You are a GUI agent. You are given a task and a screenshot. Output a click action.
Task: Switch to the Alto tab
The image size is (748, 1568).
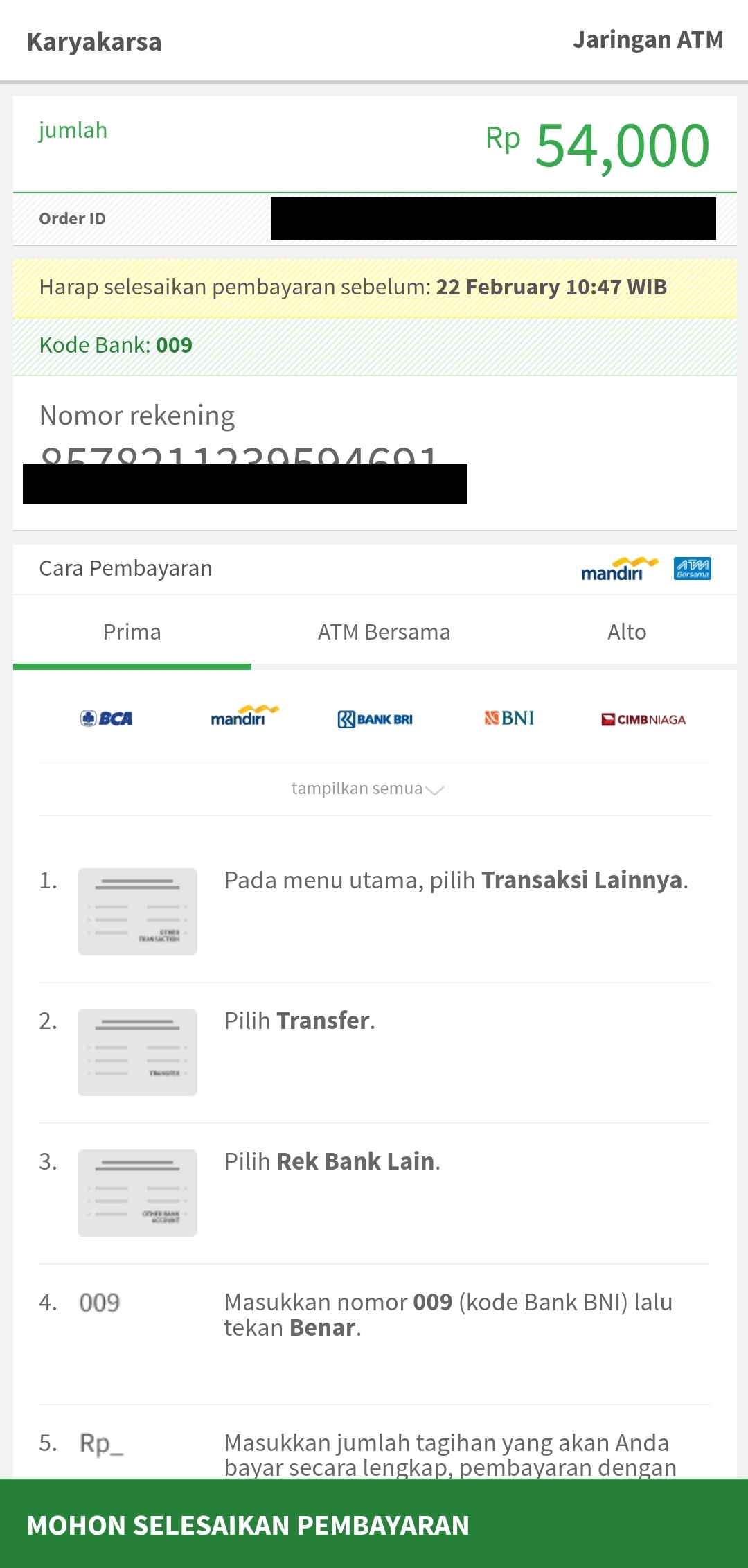tap(626, 632)
